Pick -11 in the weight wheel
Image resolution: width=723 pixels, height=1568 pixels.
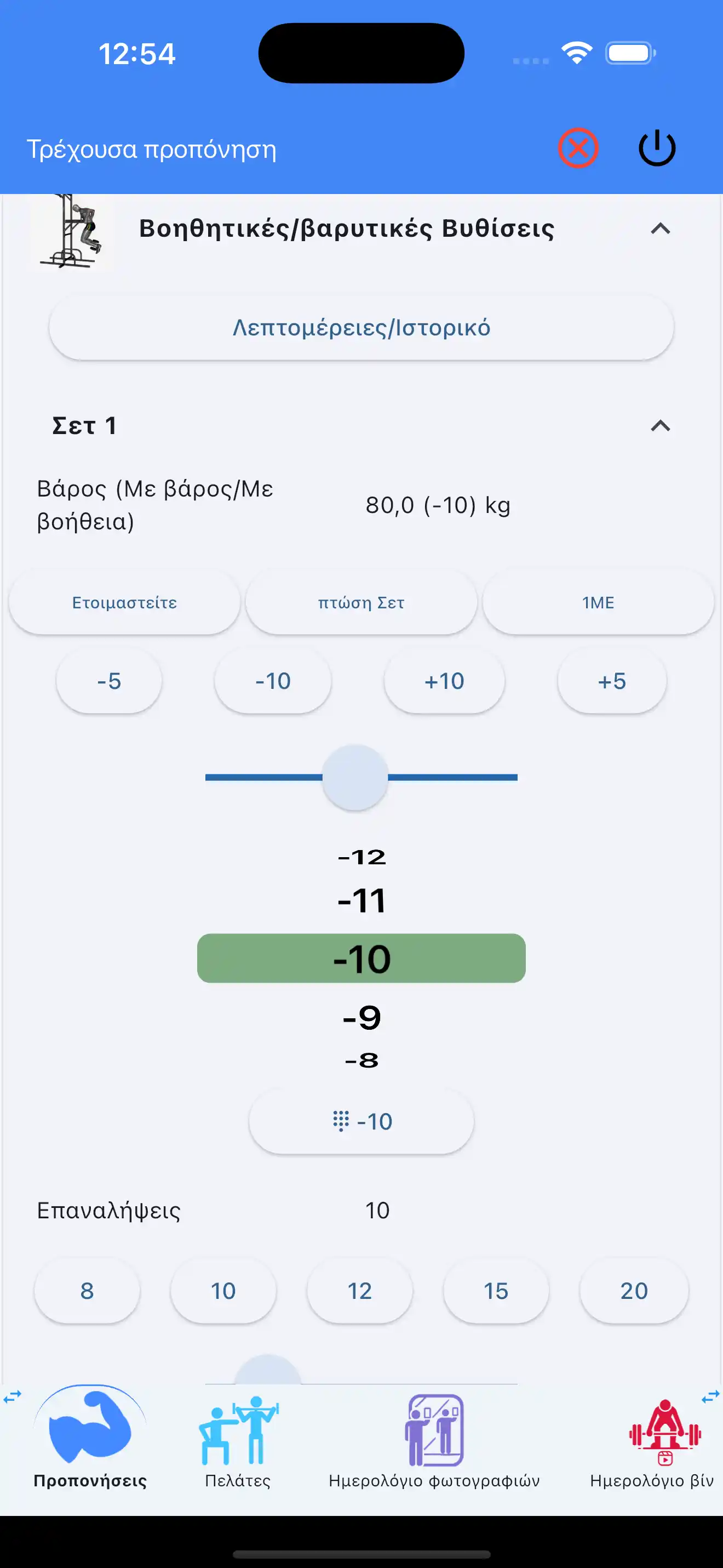click(361, 900)
